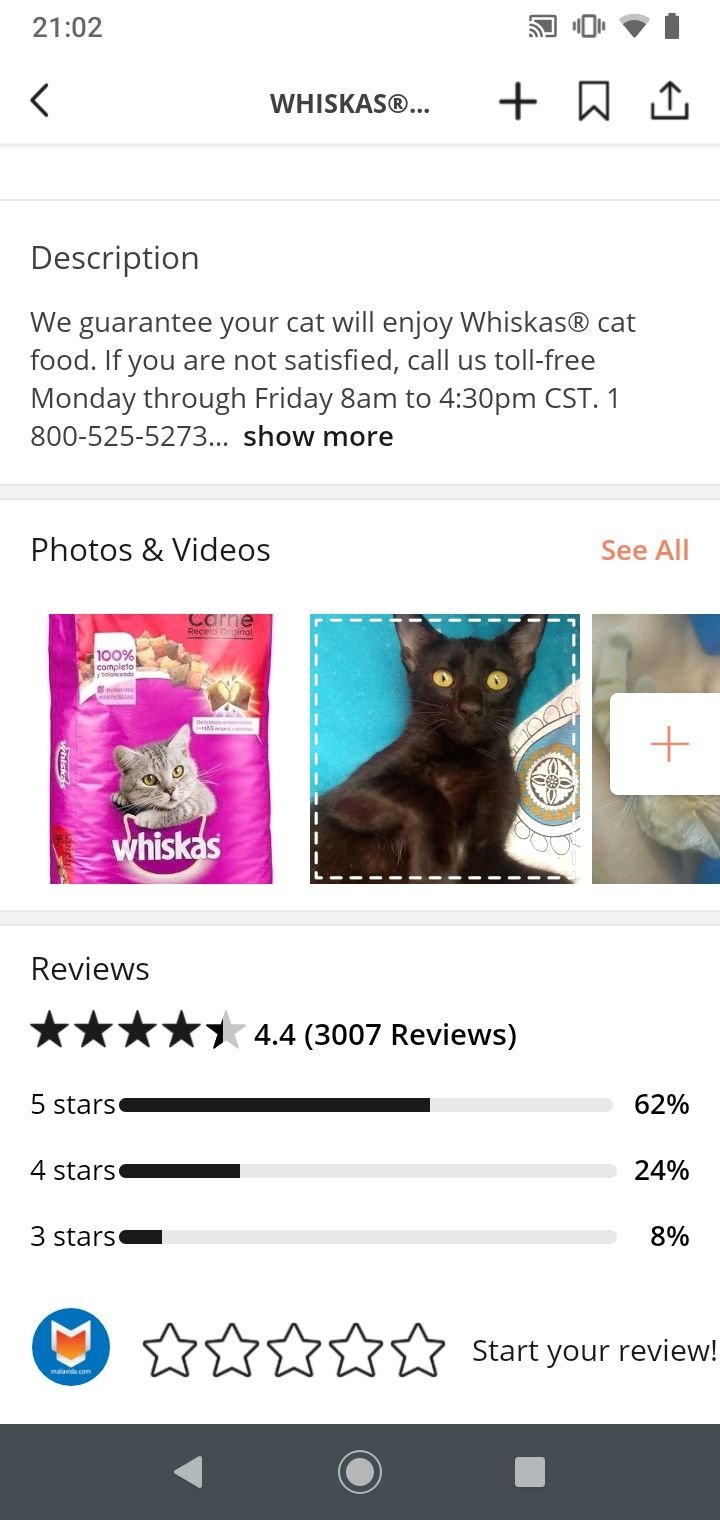Image resolution: width=720 pixels, height=1520 pixels.
Task: Filter reviews by 3 stars
Action: click(360, 1237)
